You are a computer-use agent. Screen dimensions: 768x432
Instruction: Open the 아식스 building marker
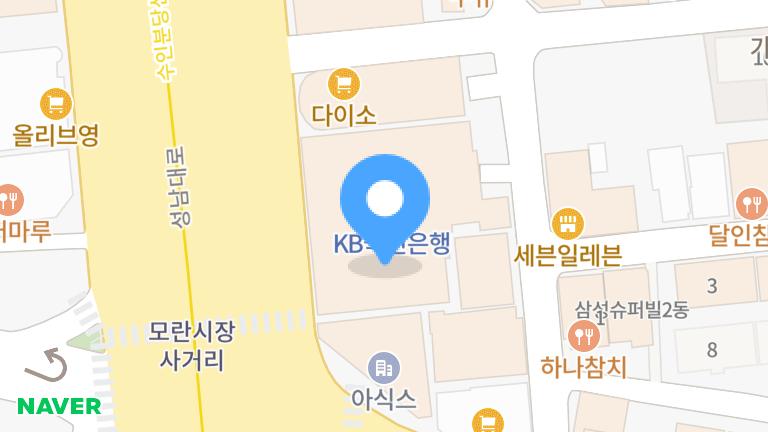tap(382, 367)
